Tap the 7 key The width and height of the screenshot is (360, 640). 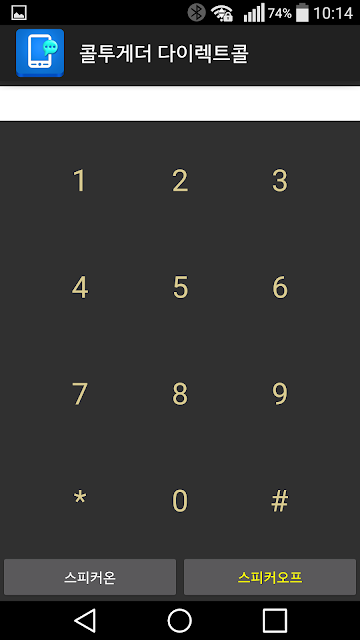pos(80,393)
